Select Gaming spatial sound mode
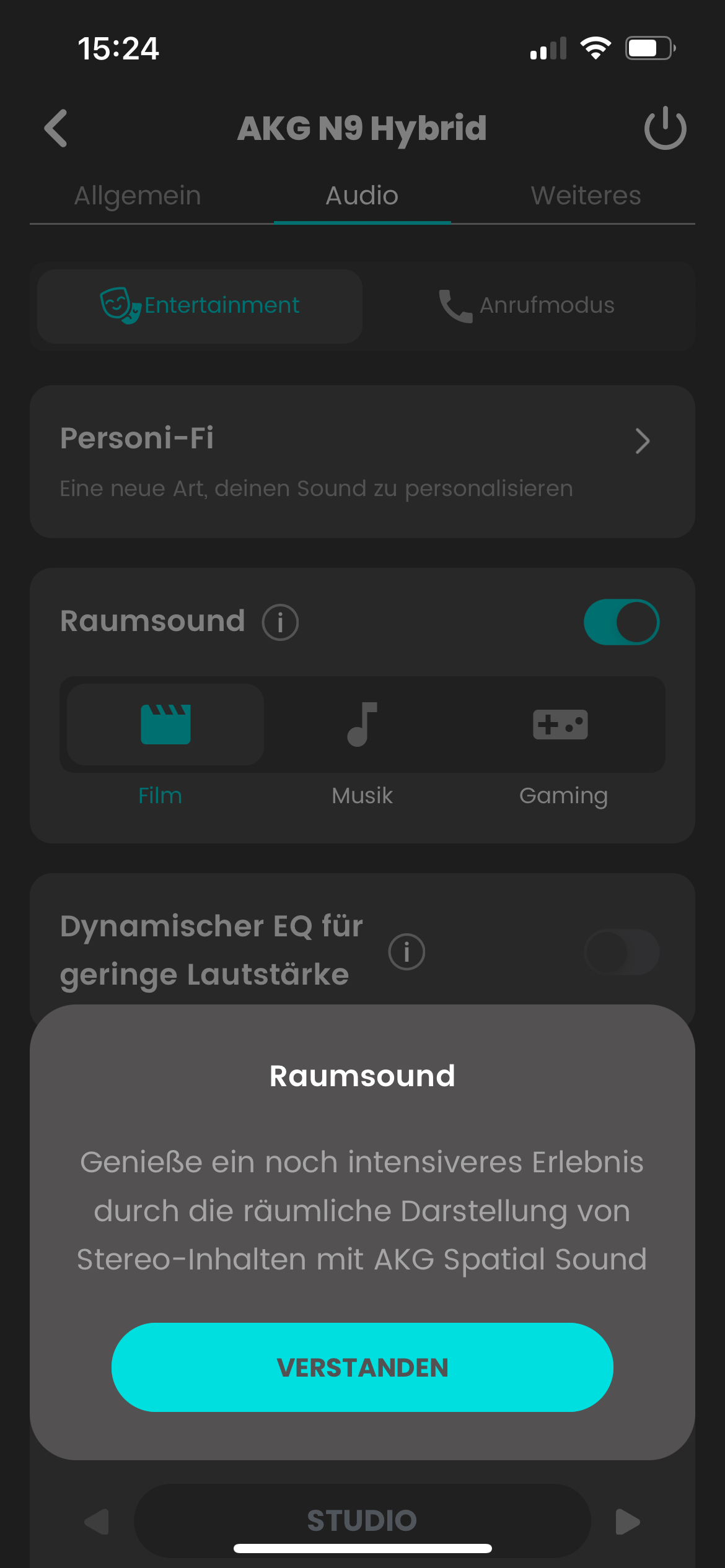 [561, 725]
